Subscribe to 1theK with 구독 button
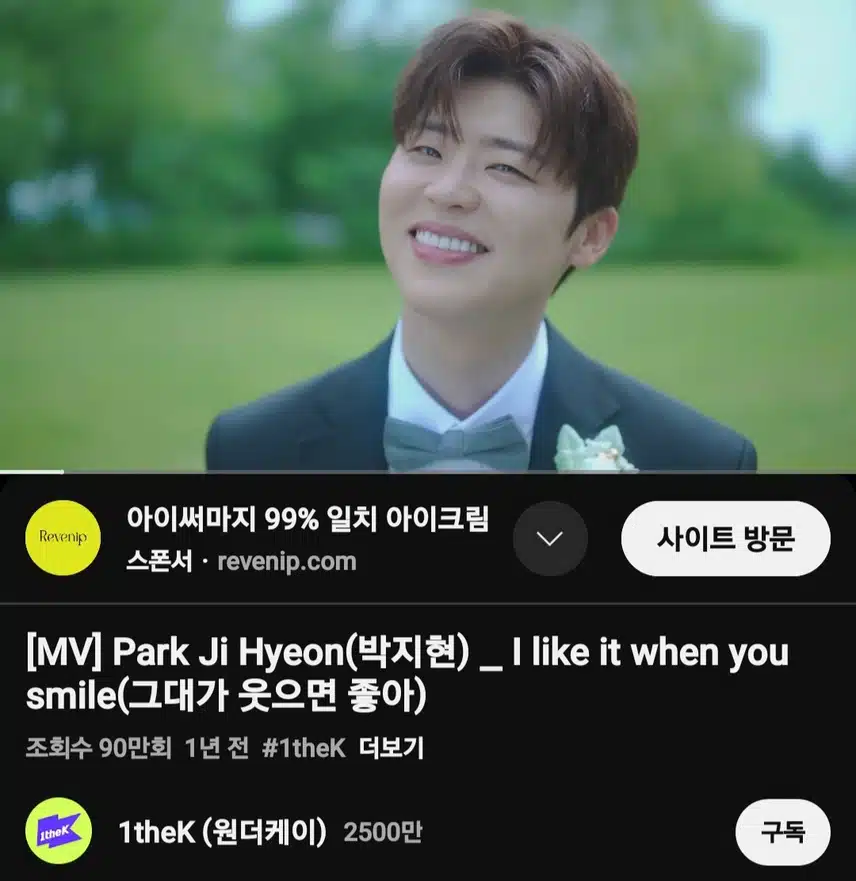Viewport: 856px width, 881px height. pyautogui.click(x=782, y=832)
